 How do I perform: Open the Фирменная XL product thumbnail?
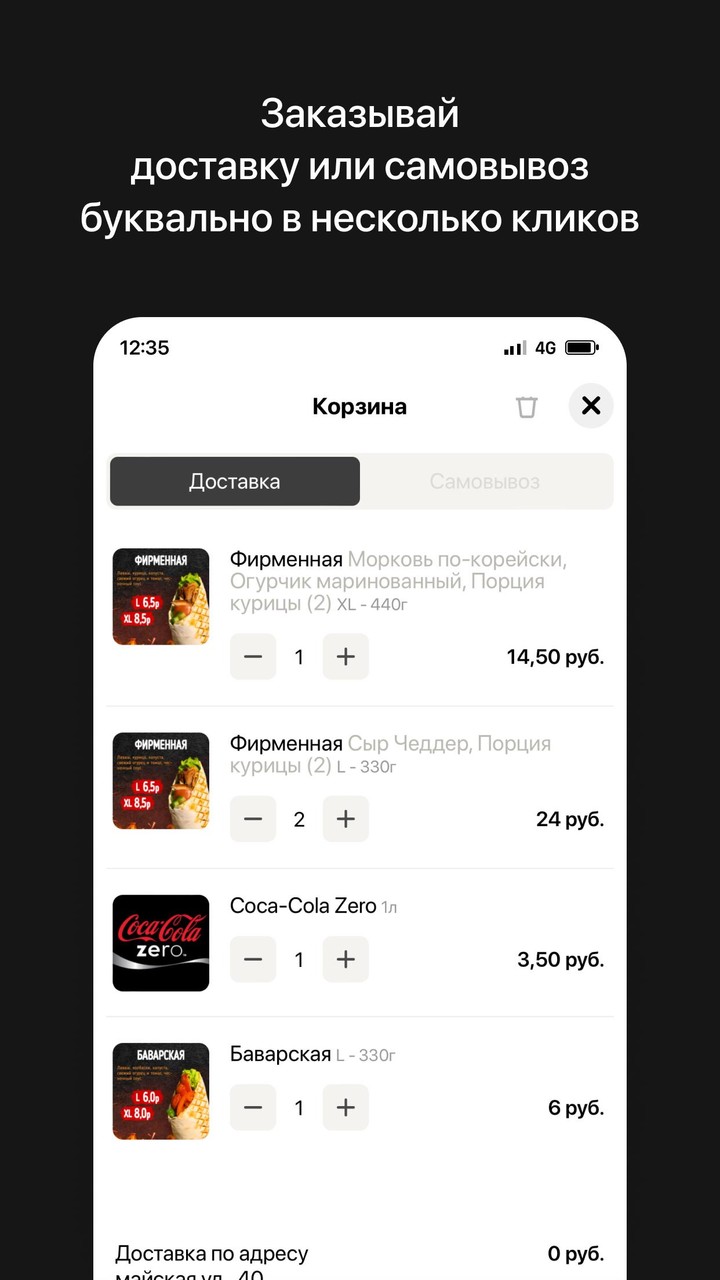point(161,596)
